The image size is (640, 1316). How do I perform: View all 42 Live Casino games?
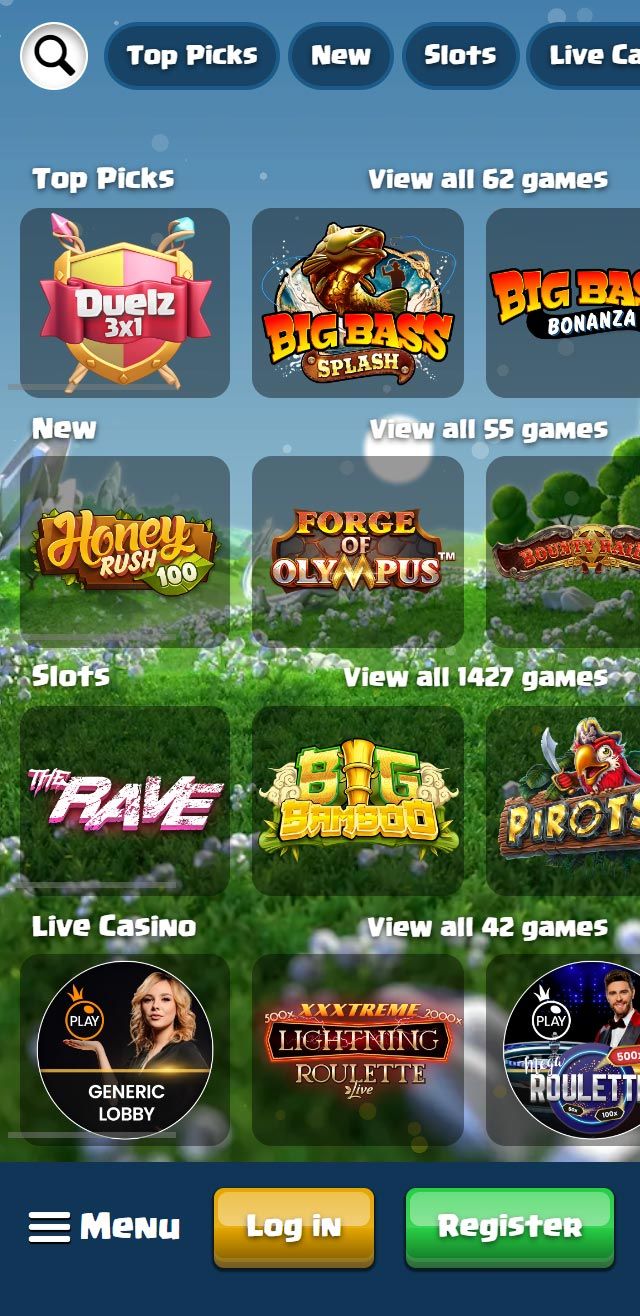tap(487, 928)
